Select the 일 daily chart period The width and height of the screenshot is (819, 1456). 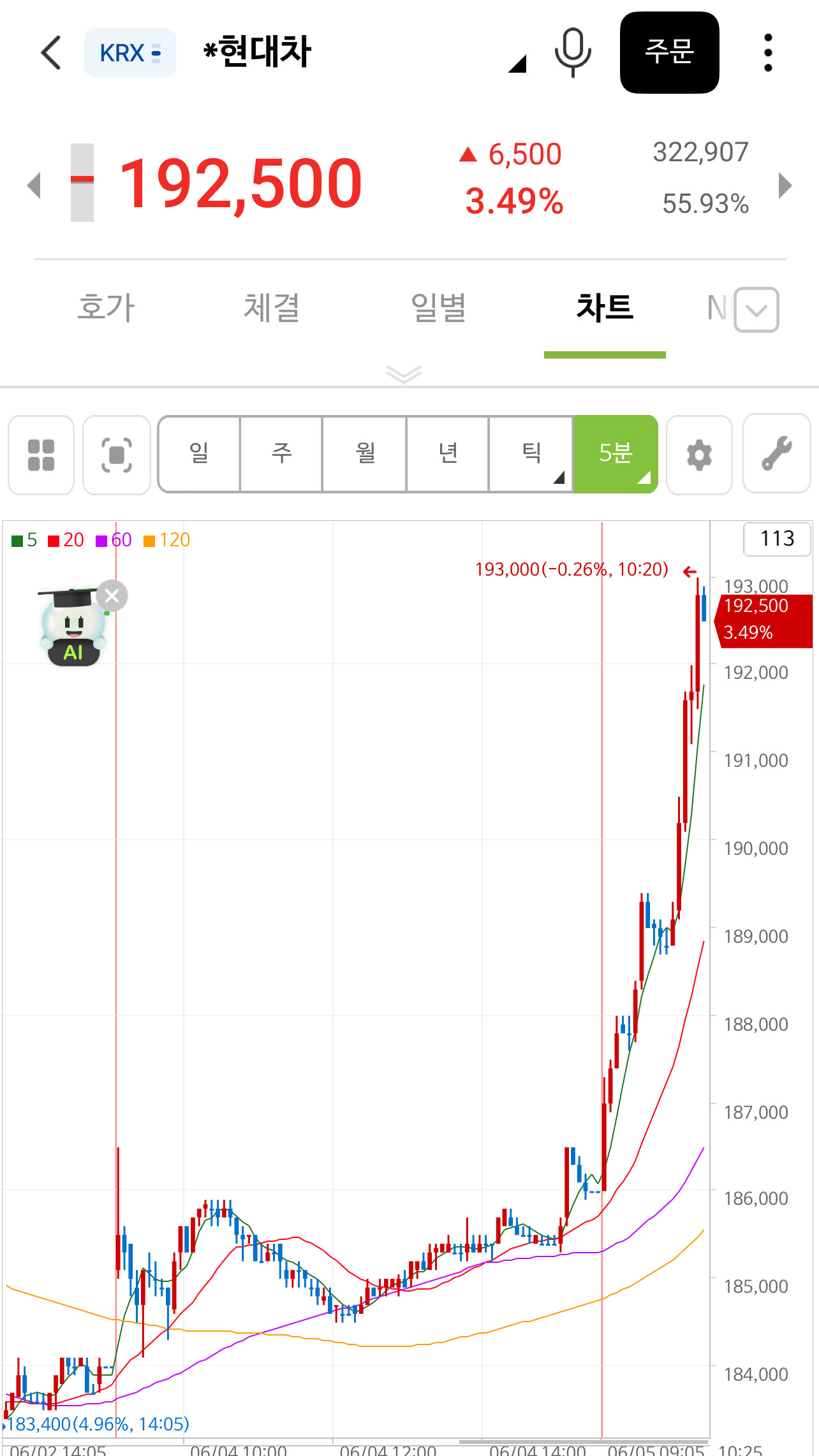tap(199, 454)
